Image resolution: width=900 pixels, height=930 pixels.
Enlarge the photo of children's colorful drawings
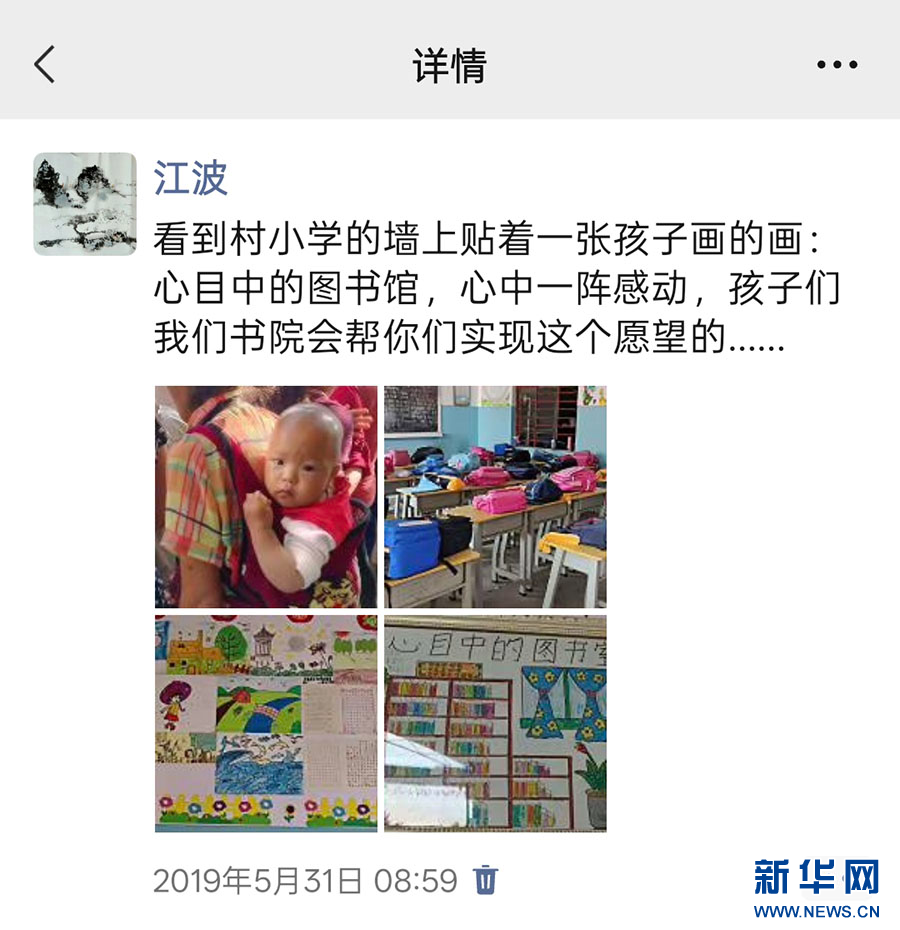click(x=266, y=724)
